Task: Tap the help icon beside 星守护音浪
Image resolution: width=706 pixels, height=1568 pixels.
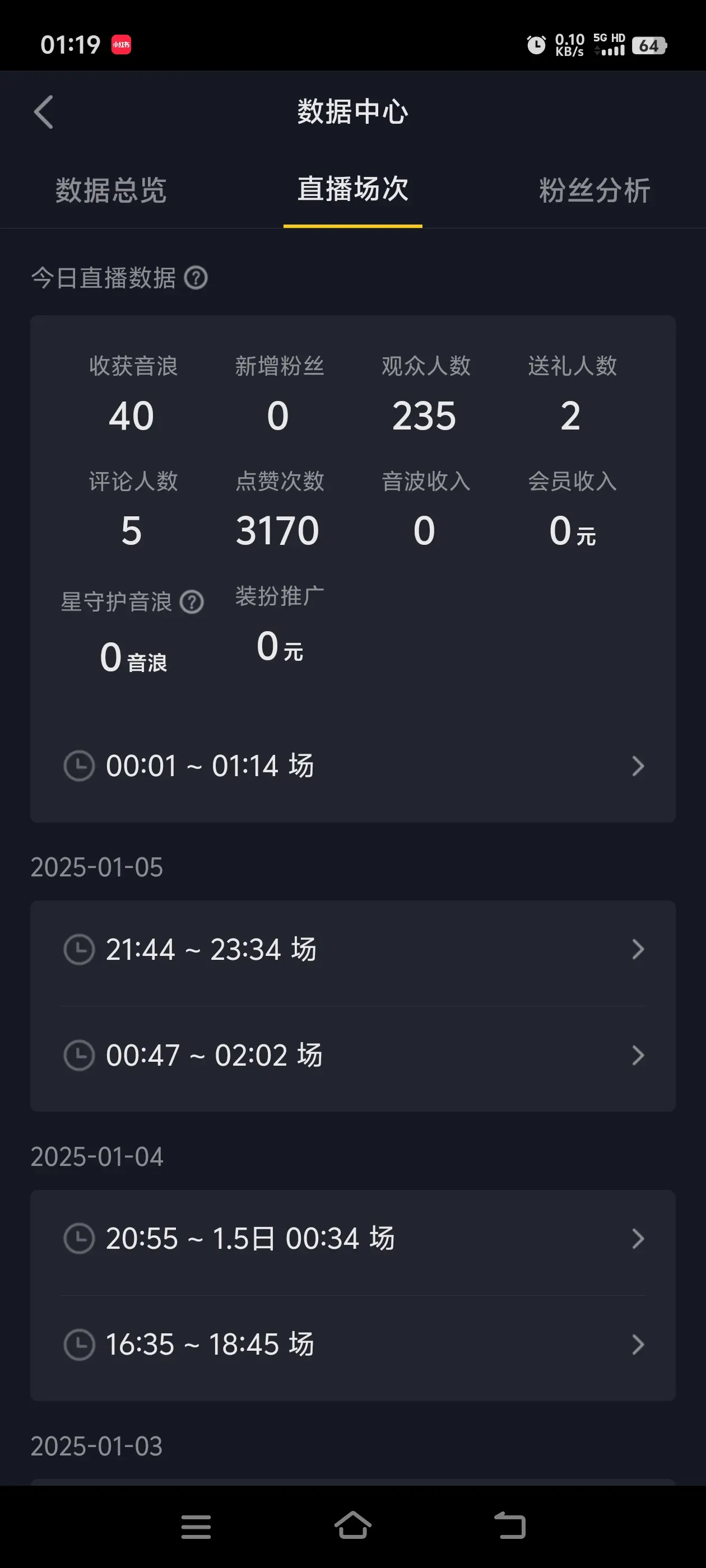Action: click(192, 602)
